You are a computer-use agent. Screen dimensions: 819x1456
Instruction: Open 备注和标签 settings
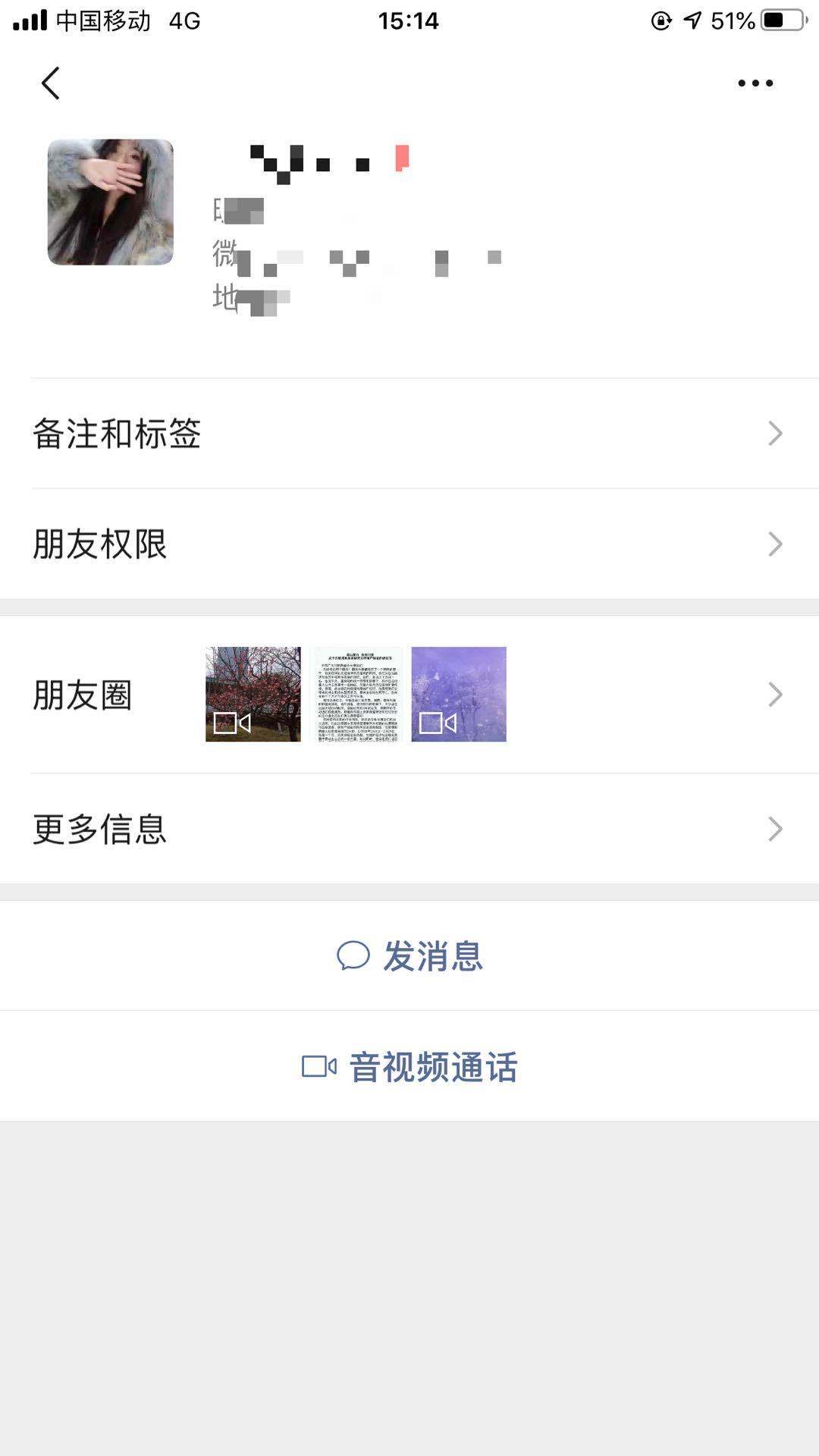tap(409, 434)
